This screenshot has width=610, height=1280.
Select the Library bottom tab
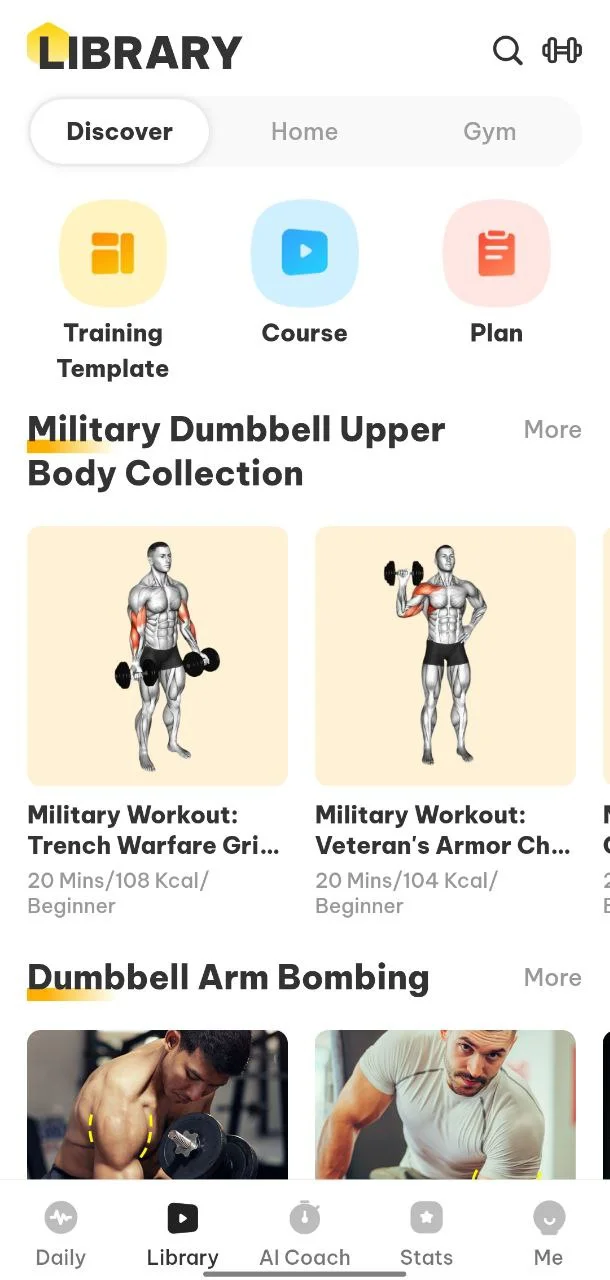182,1234
